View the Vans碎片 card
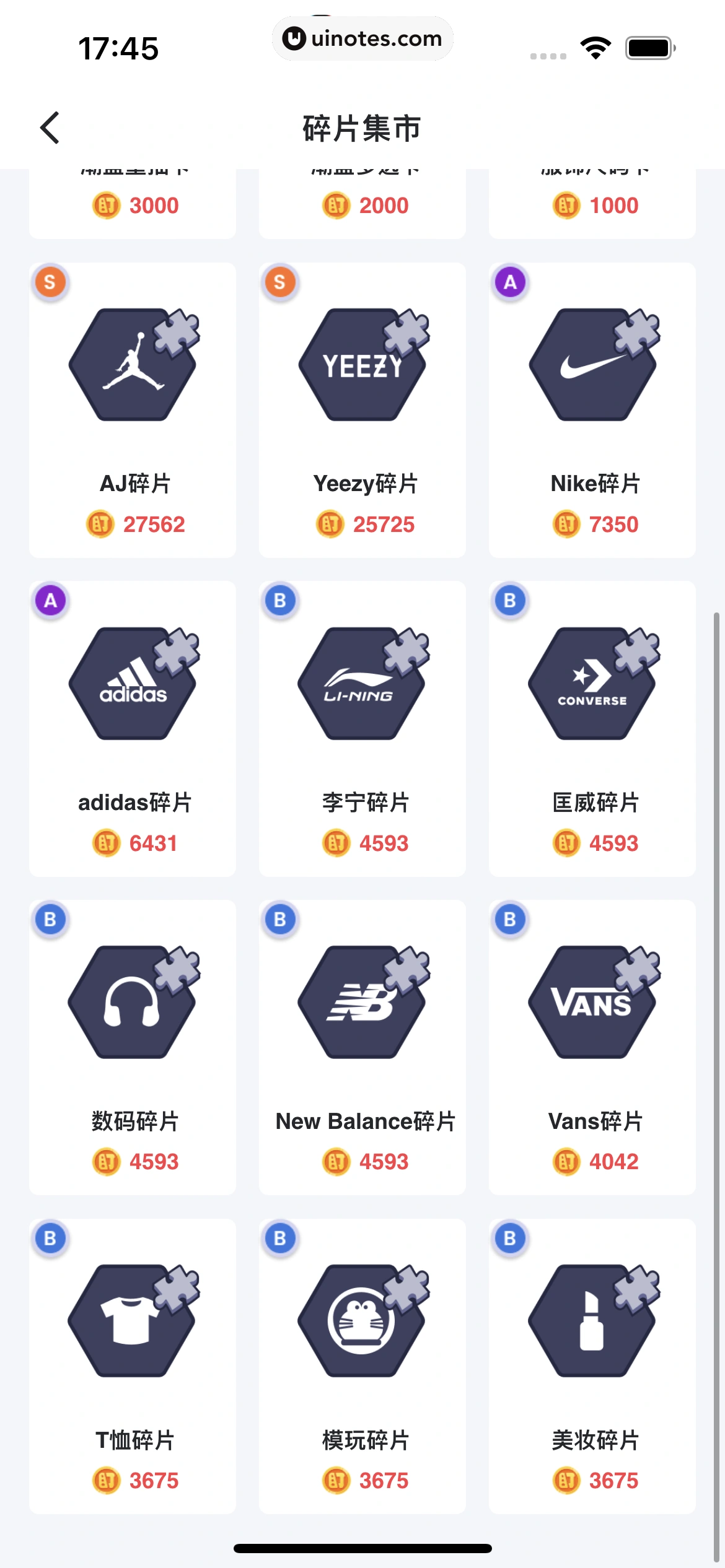The width and height of the screenshot is (725, 1568). [592, 1047]
